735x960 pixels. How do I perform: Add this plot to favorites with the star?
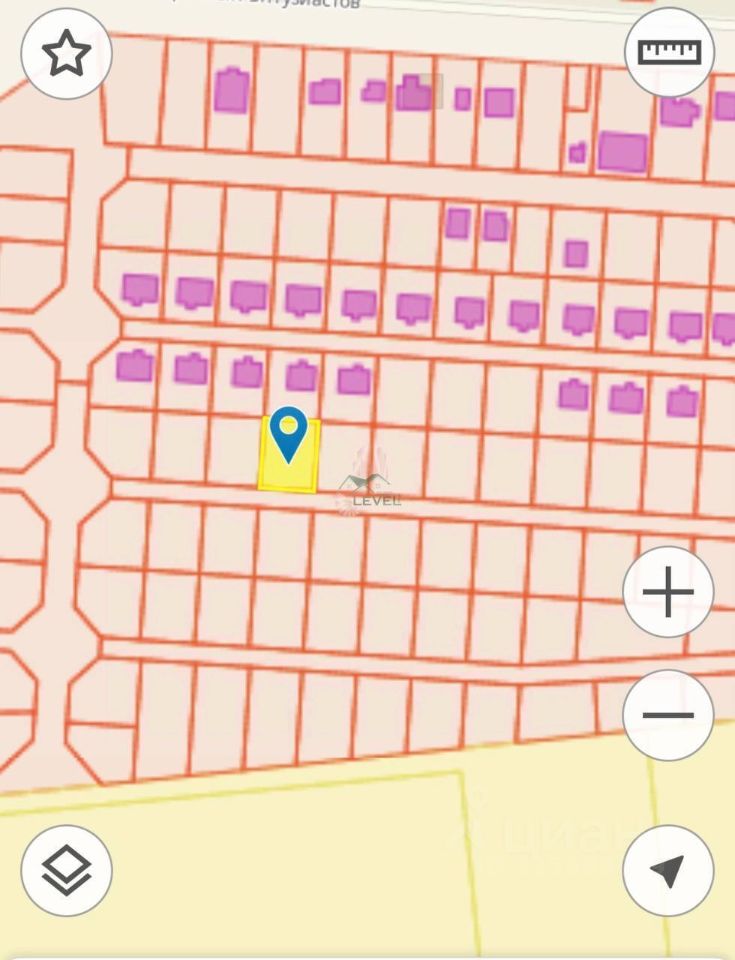tap(66, 54)
